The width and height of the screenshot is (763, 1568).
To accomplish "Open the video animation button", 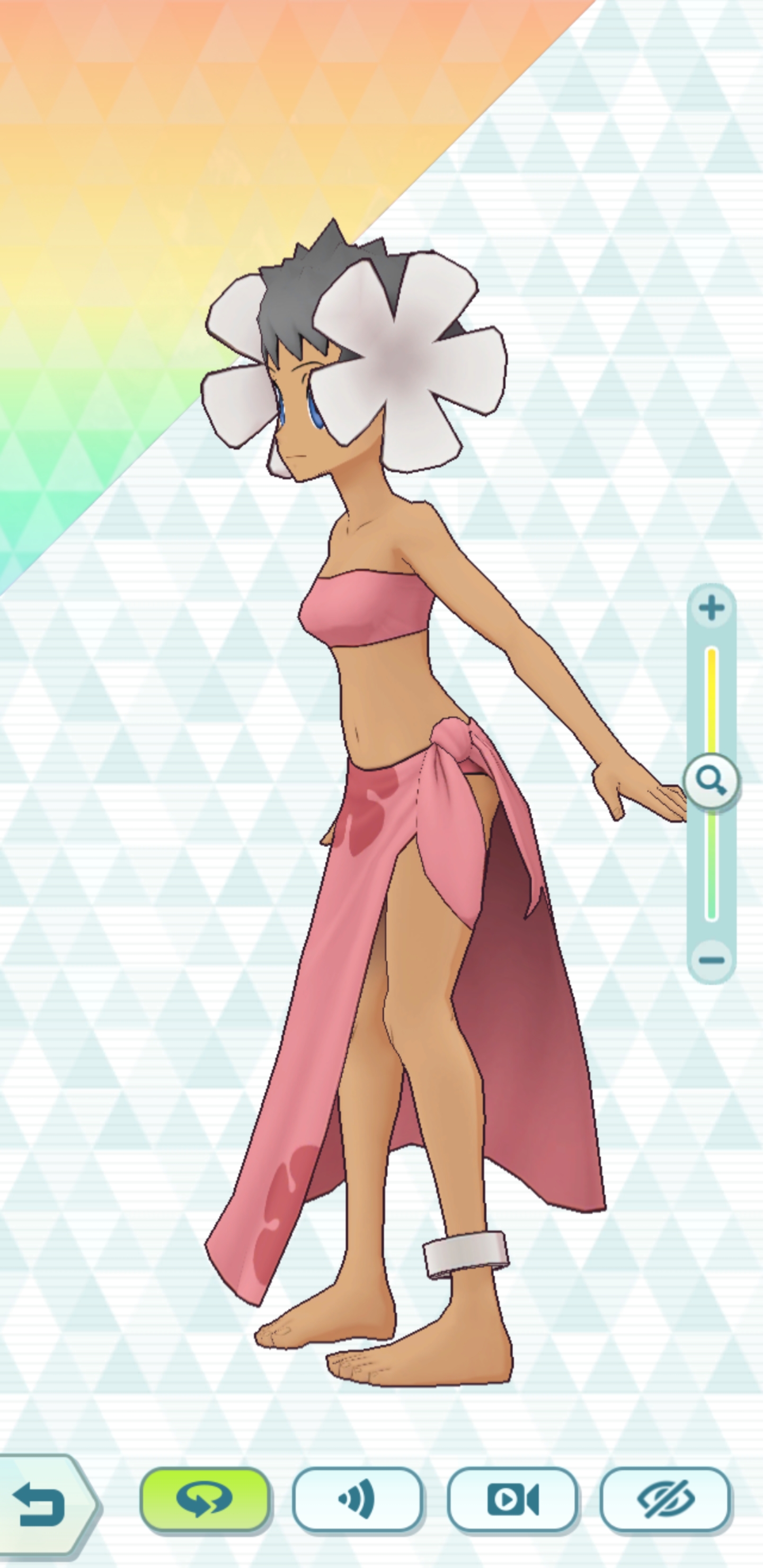I will click(512, 1499).
